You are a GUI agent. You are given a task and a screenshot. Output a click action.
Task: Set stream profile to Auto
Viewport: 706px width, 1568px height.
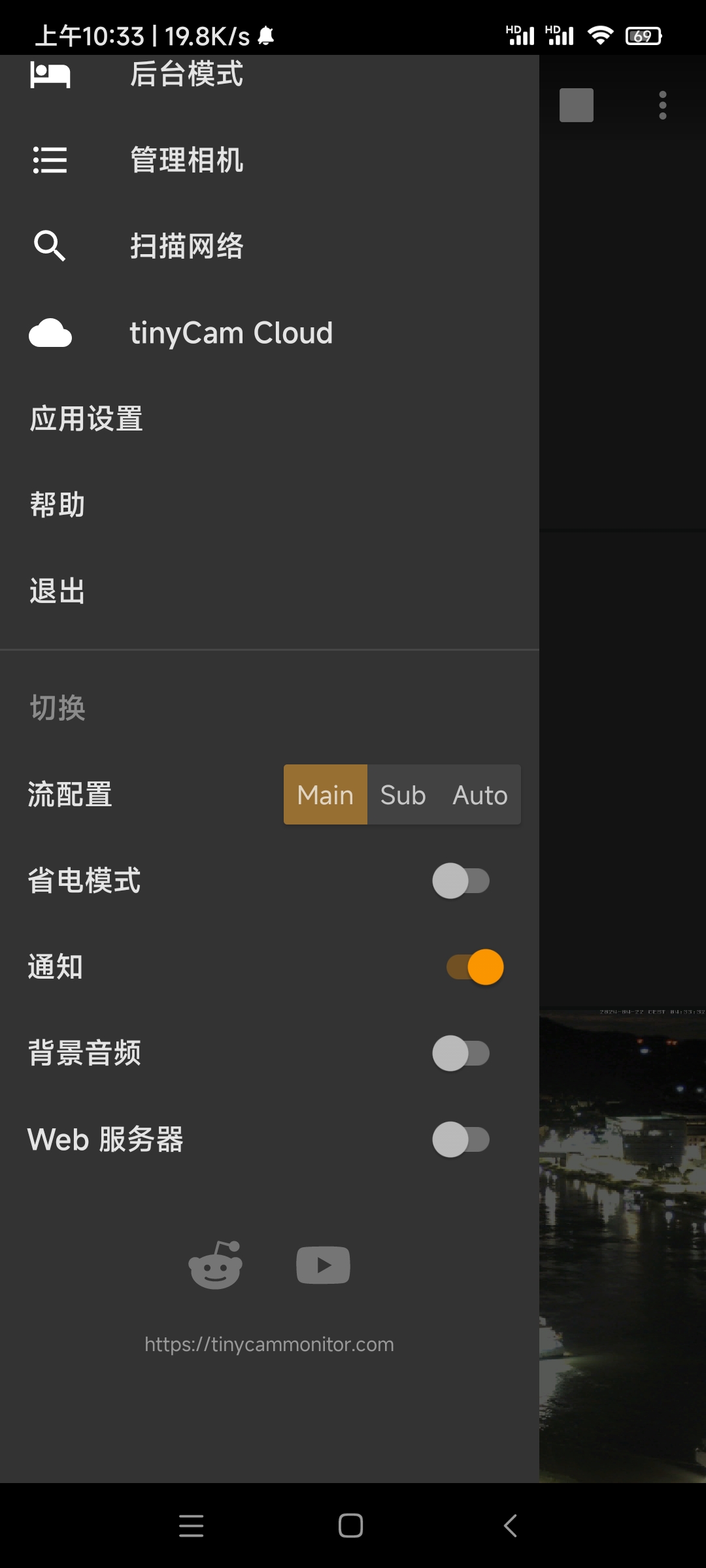click(480, 795)
